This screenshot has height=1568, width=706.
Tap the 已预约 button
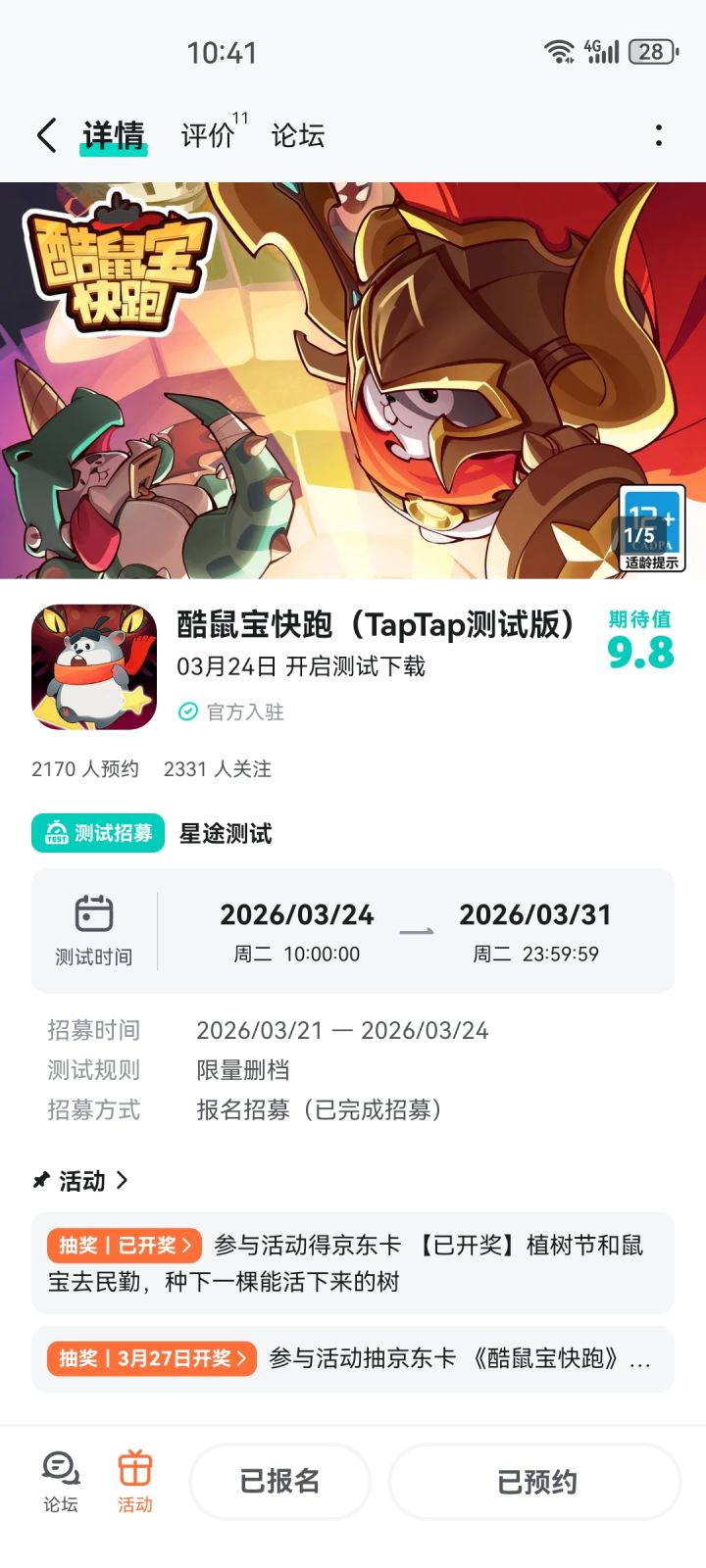(x=533, y=1482)
